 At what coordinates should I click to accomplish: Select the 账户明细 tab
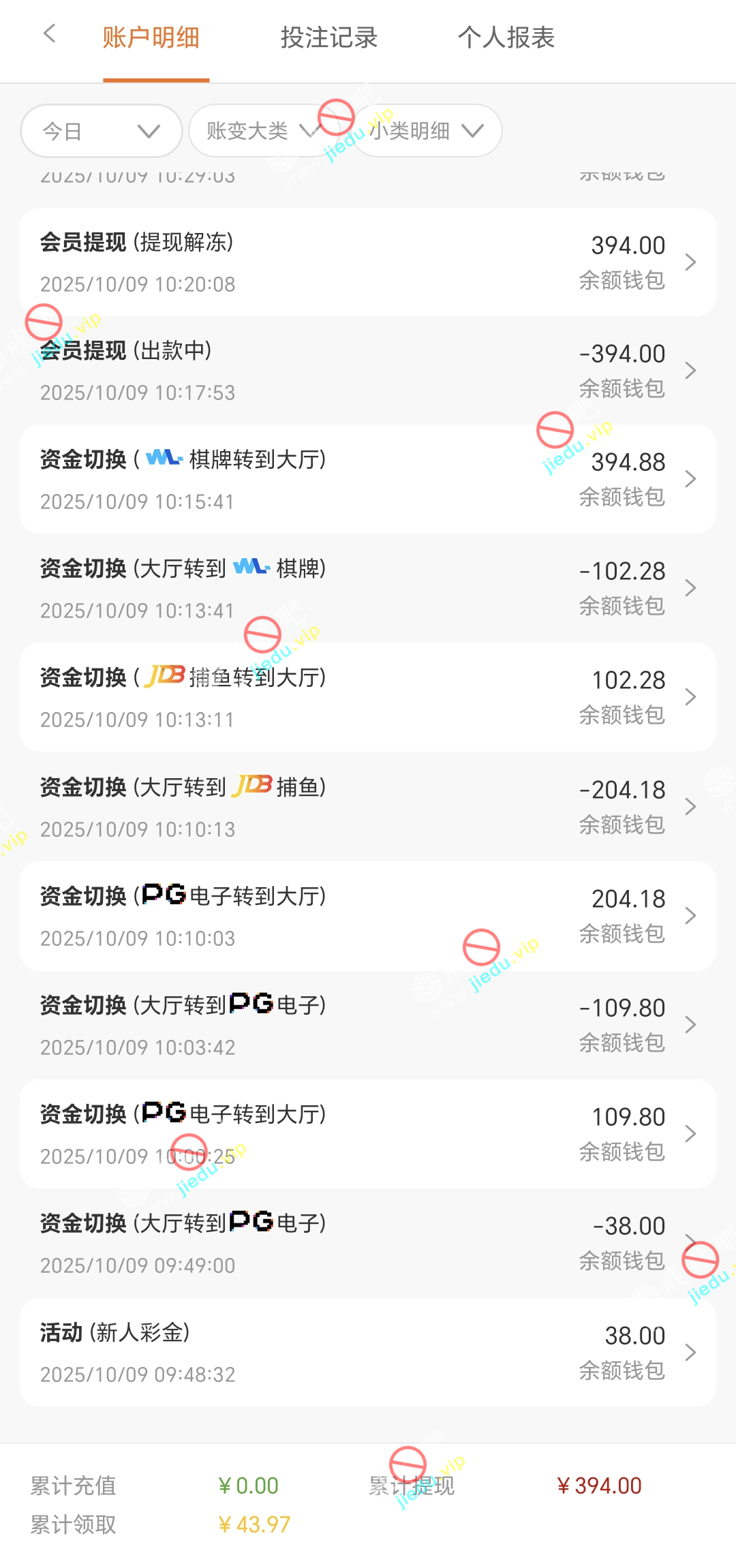coord(151,38)
